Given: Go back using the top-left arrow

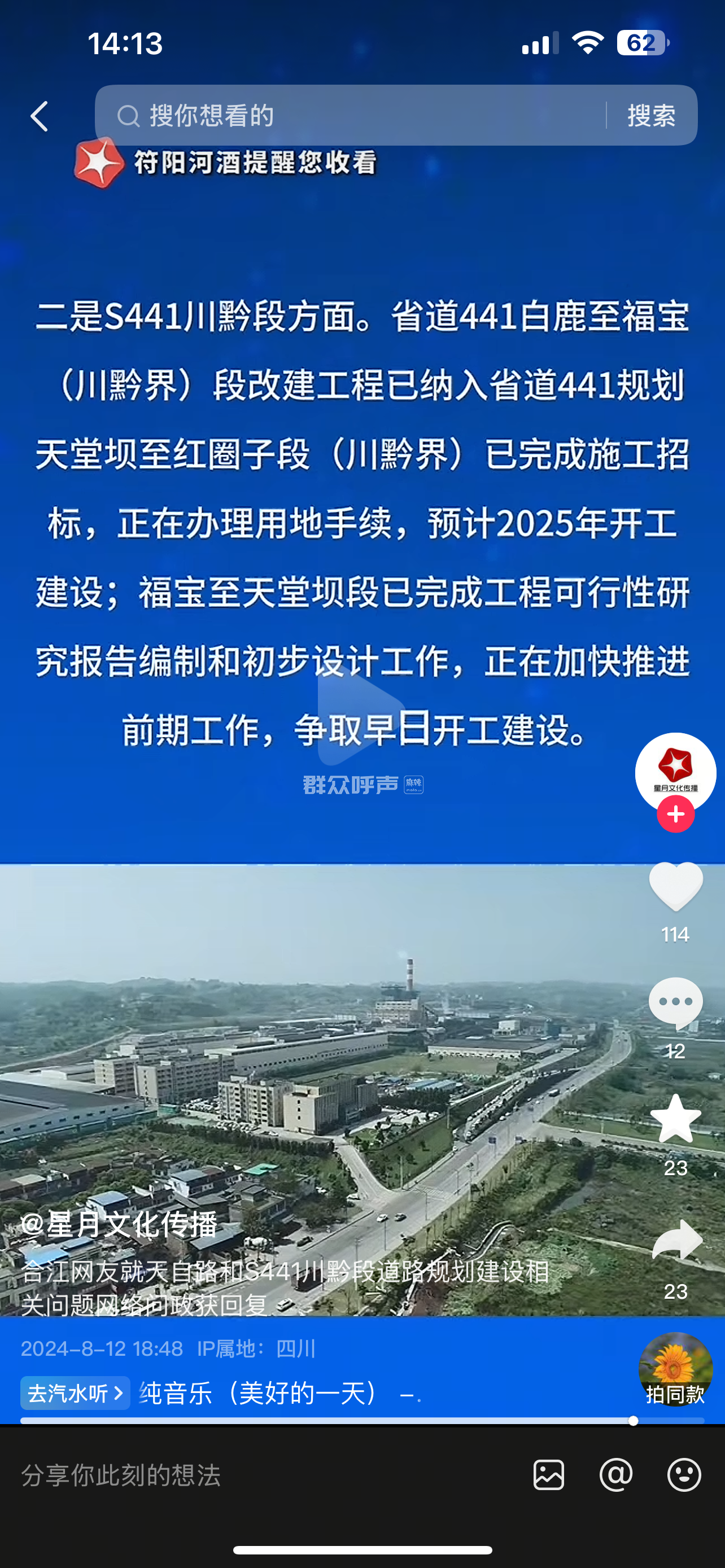Looking at the screenshot, I should coord(40,116).
